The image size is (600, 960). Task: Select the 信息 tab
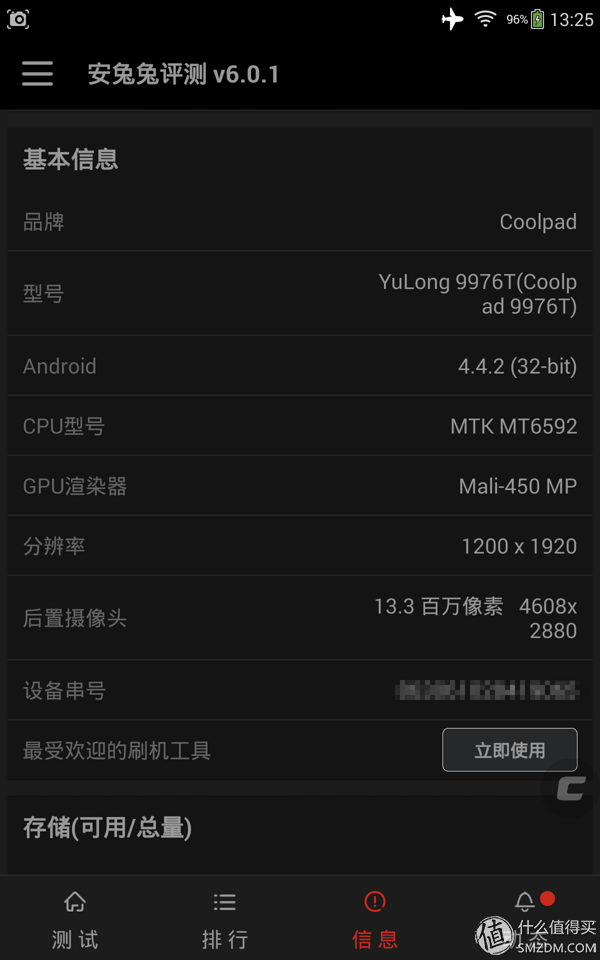tap(375, 918)
